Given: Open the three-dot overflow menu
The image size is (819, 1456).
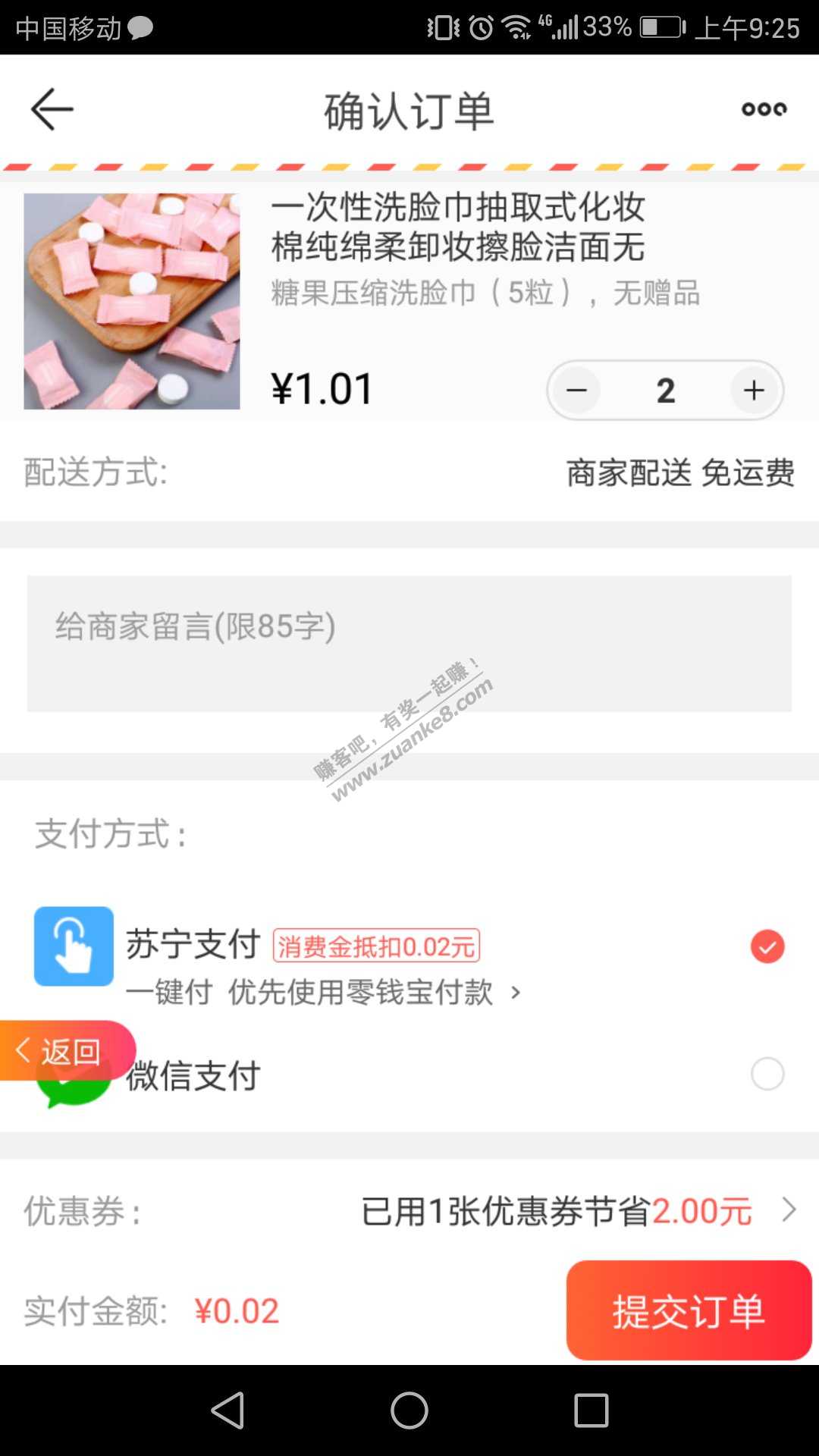Looking at the screenshot, I should 764,109.
